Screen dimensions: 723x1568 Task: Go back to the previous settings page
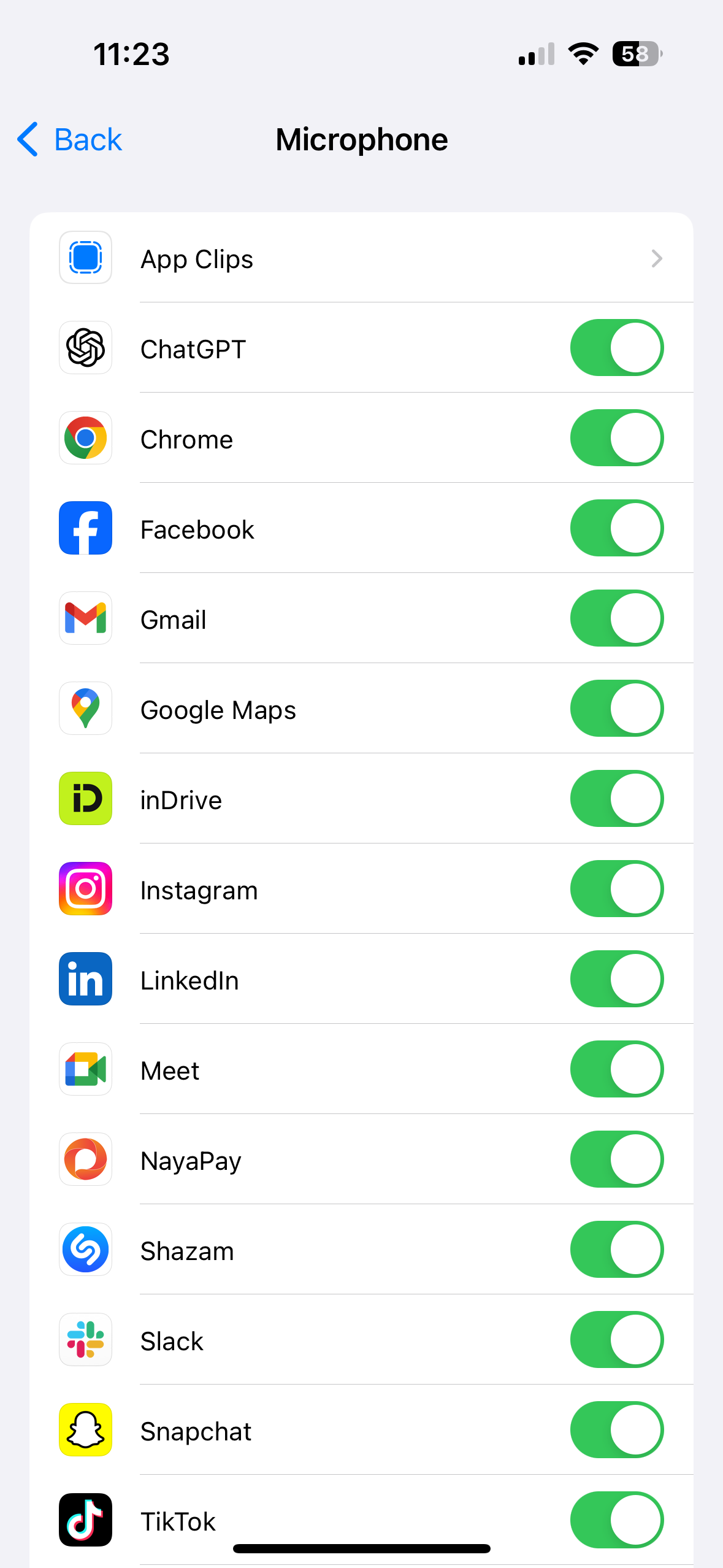69,139
